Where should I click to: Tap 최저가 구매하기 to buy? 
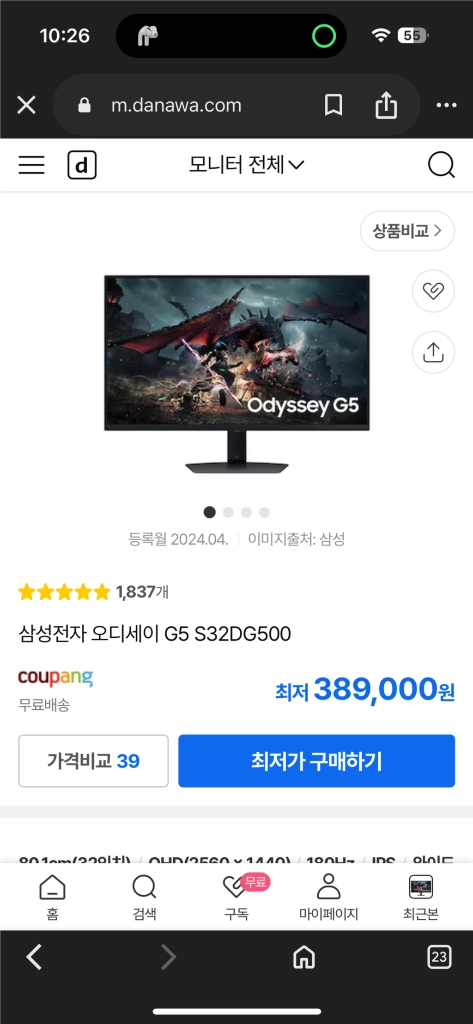tap(316, 761)
